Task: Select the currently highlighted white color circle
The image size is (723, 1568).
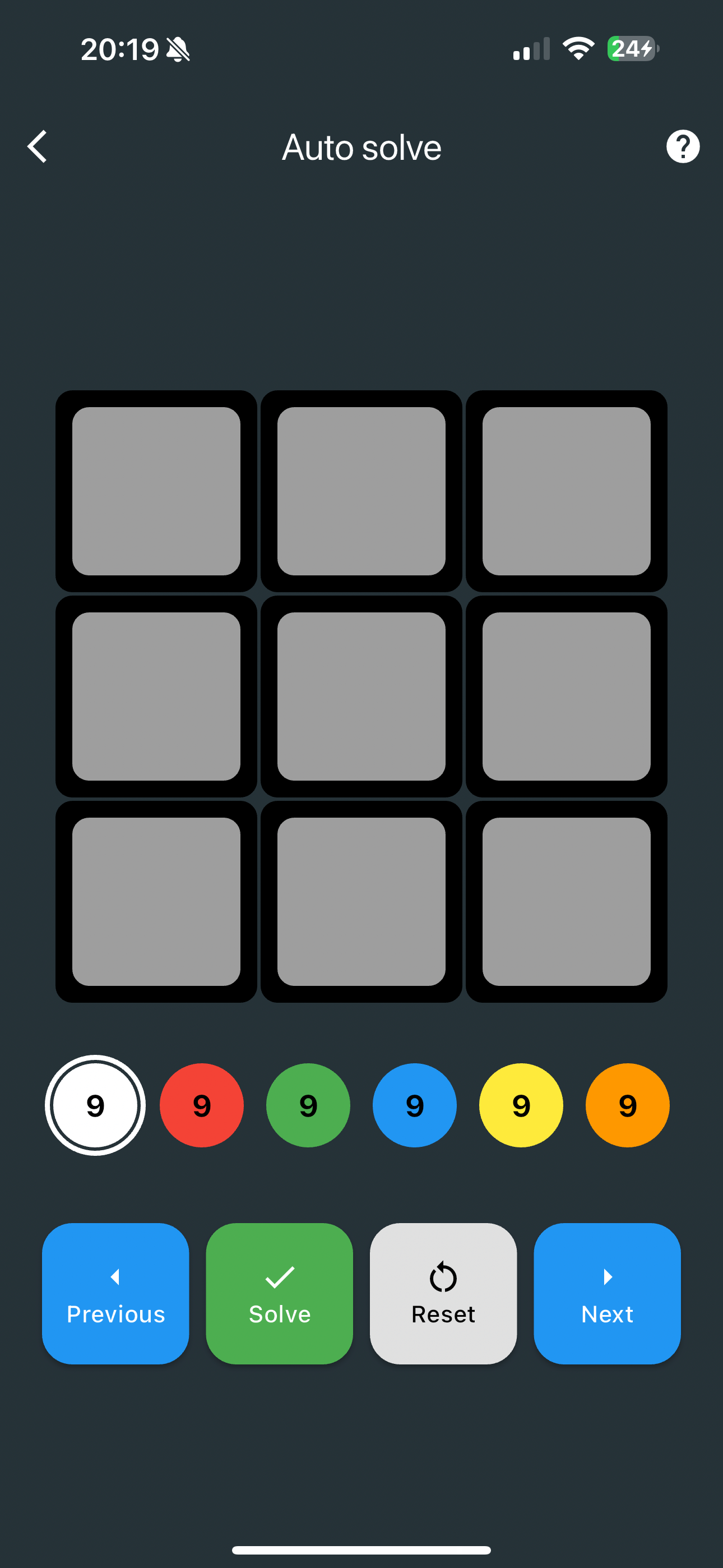Action: [95, 1106]
